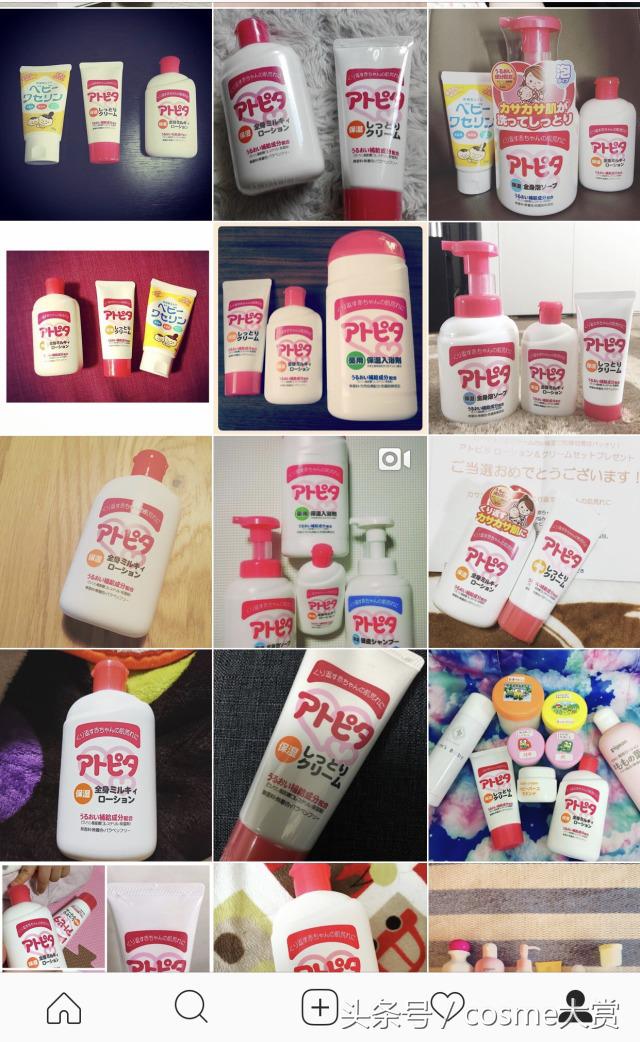View post of bottle and tube on grey fur
Screen dimensions: 640x1042
point(320,112)
